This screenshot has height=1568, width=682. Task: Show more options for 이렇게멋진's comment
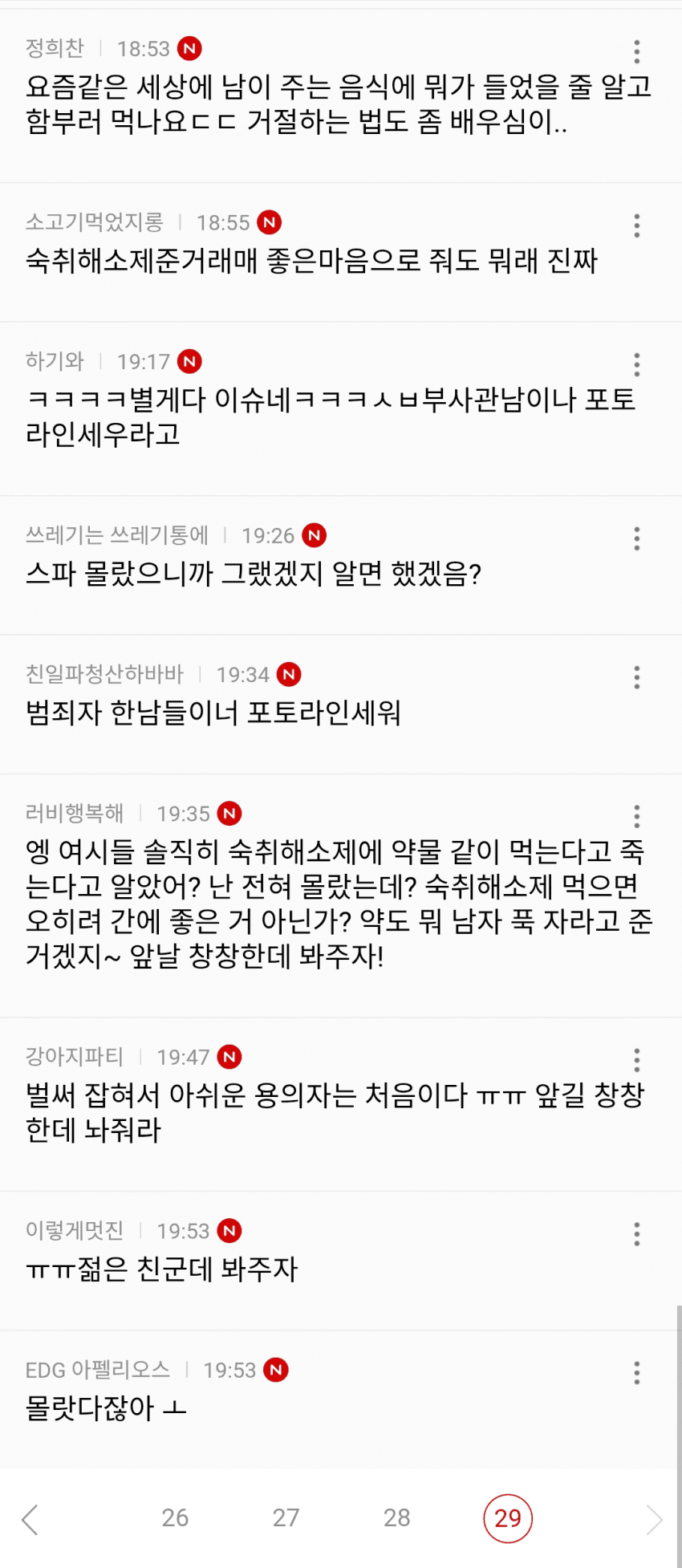tap(636, 1233)
